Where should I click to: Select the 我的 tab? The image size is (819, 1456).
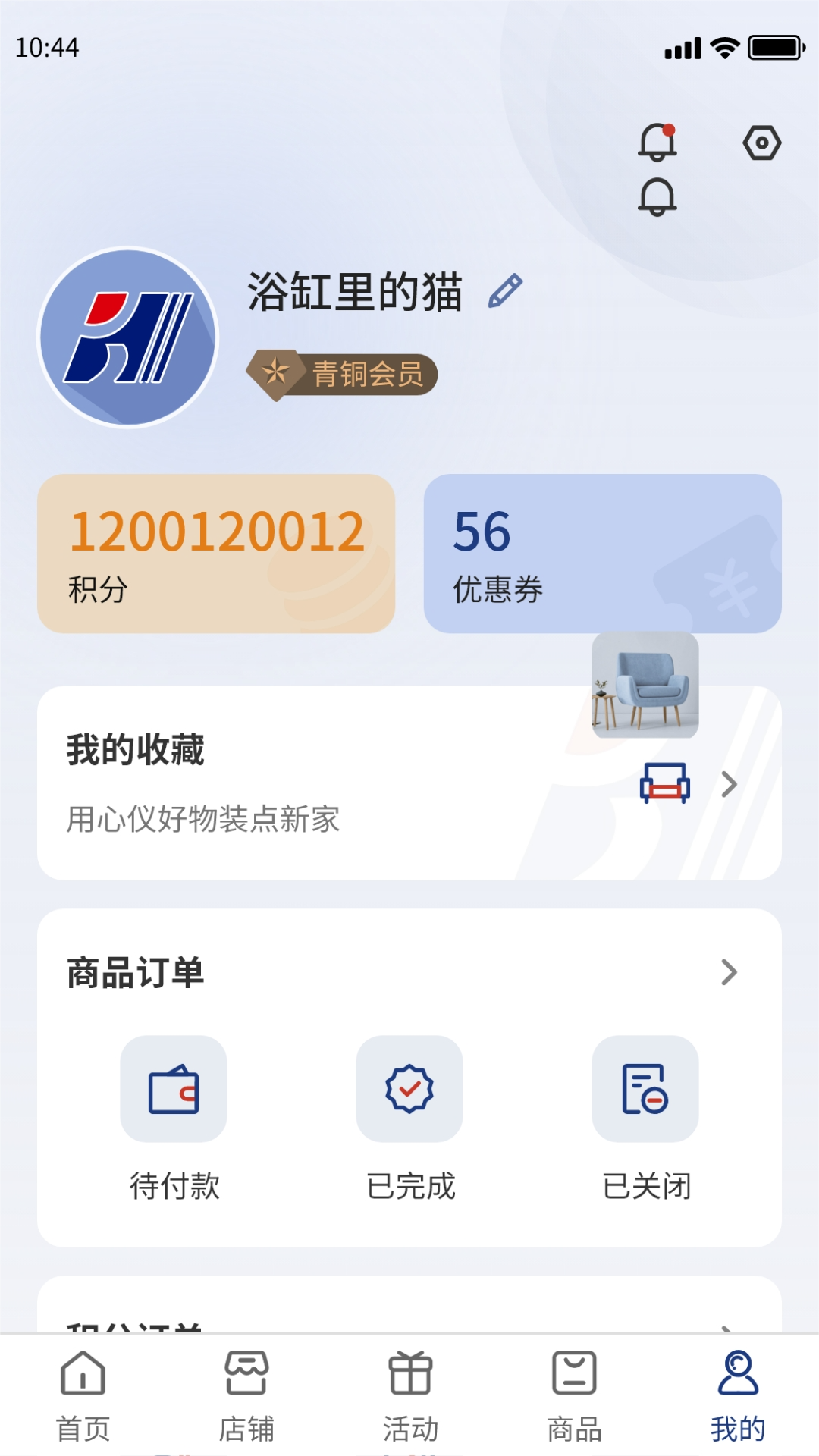click(738, 1395)
